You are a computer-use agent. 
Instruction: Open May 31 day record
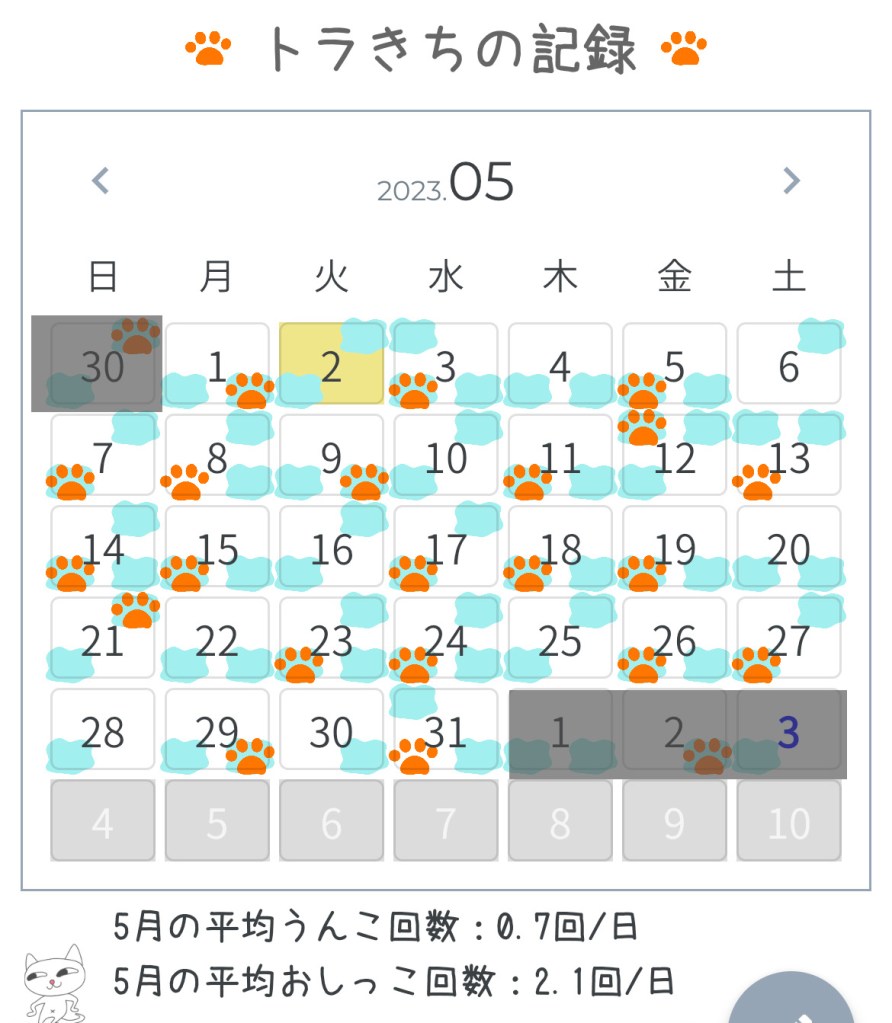pyautogui.click(x=446, y=733)
